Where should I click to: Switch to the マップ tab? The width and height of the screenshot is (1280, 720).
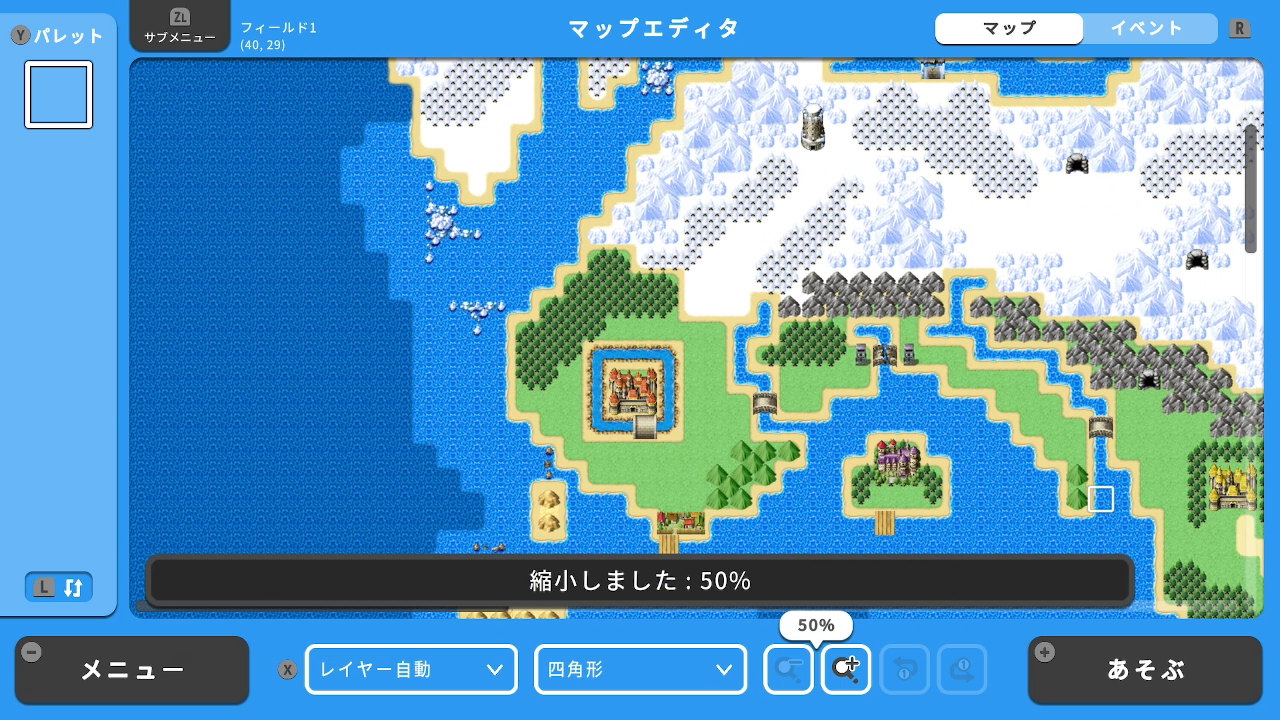pos(1008,28)
